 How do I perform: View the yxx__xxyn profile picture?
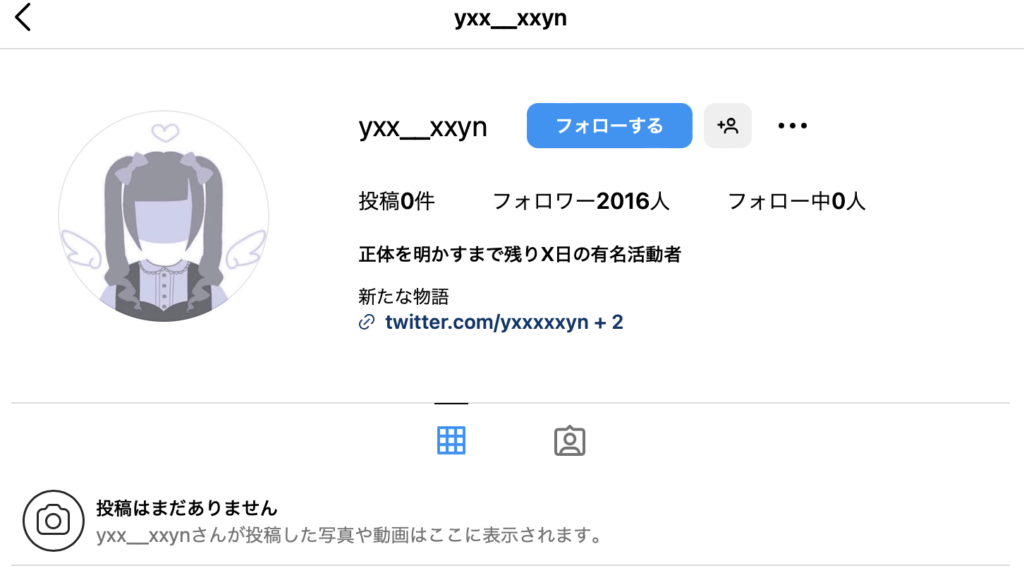(164, 217)
